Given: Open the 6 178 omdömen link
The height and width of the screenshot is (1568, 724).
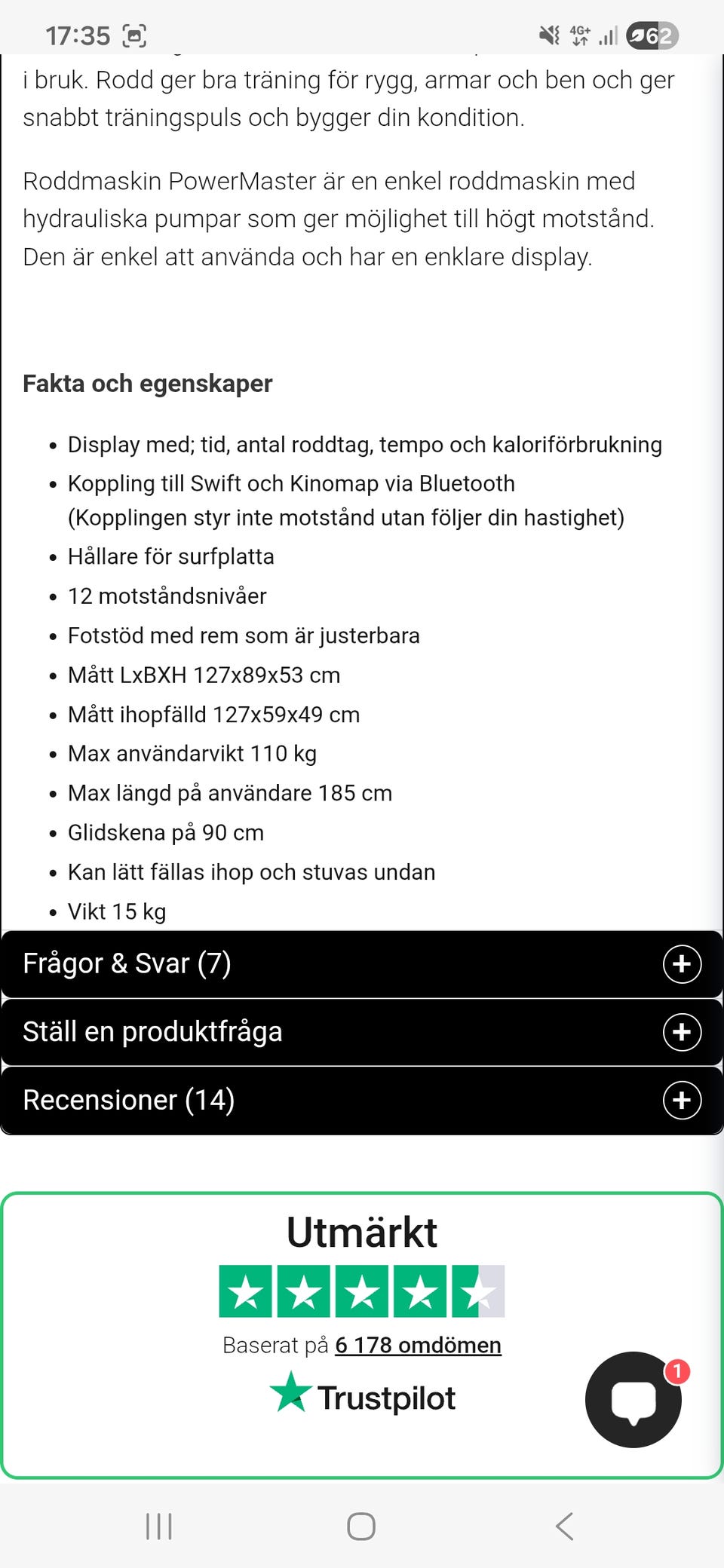Looking at the screenshot, I should coord(419,1346).
